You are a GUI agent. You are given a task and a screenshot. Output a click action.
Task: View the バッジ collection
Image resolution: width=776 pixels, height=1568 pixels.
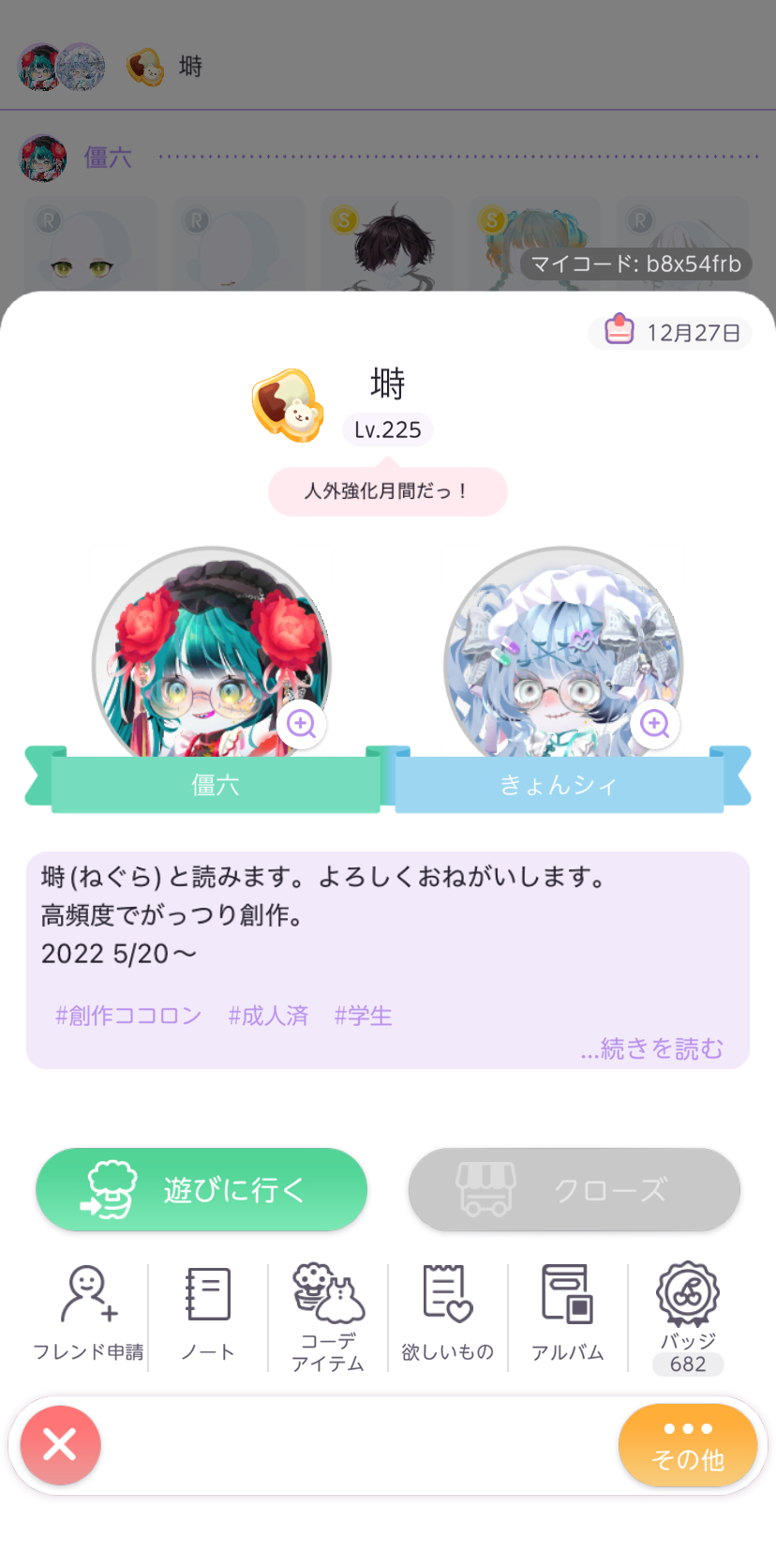click(688, 1316)
